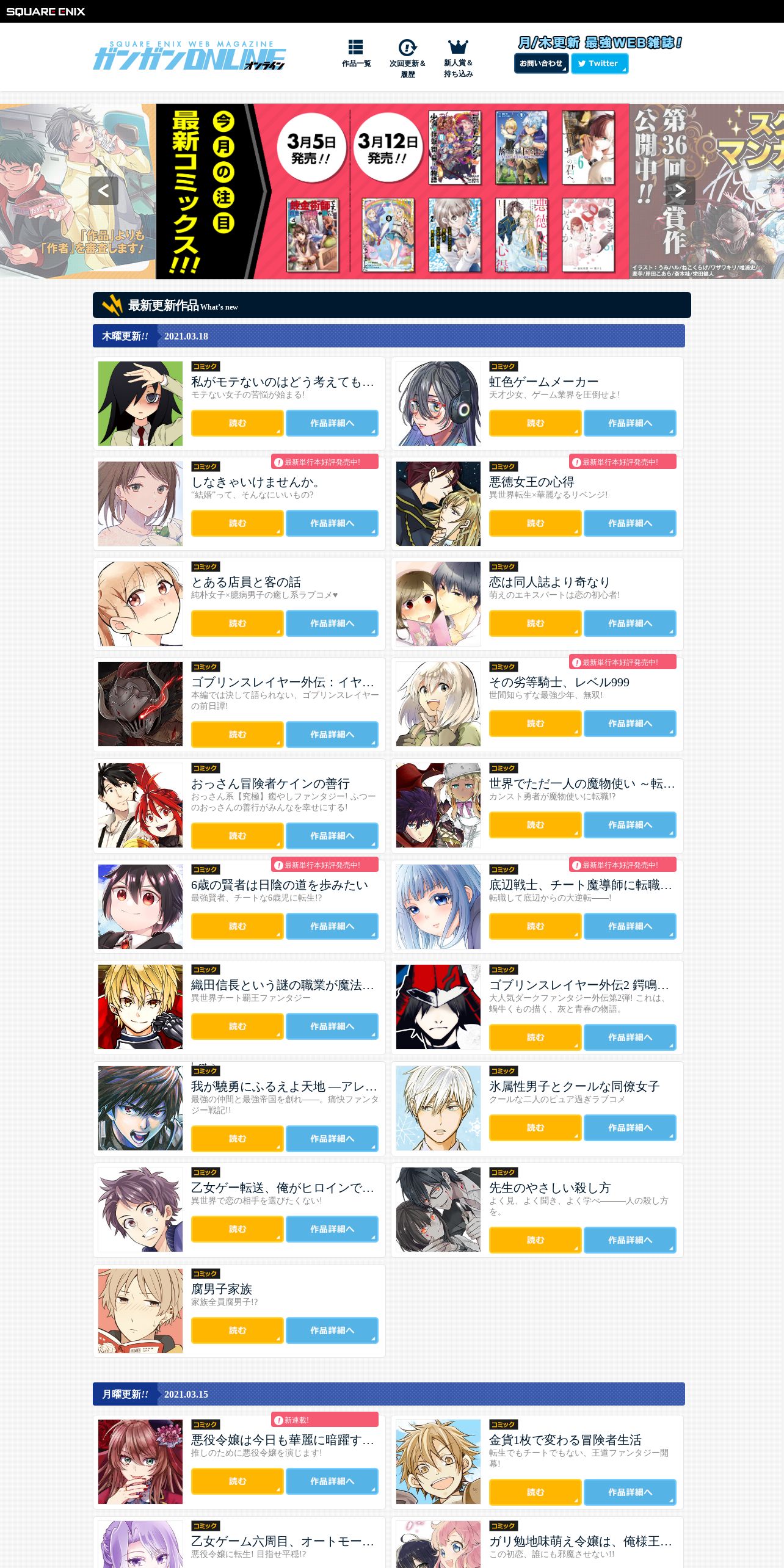This screenshot has height=1568, width=784.
Task: Open 作品詳細へ for 先生のやさしい殺し方
Action: point(630,1240)
